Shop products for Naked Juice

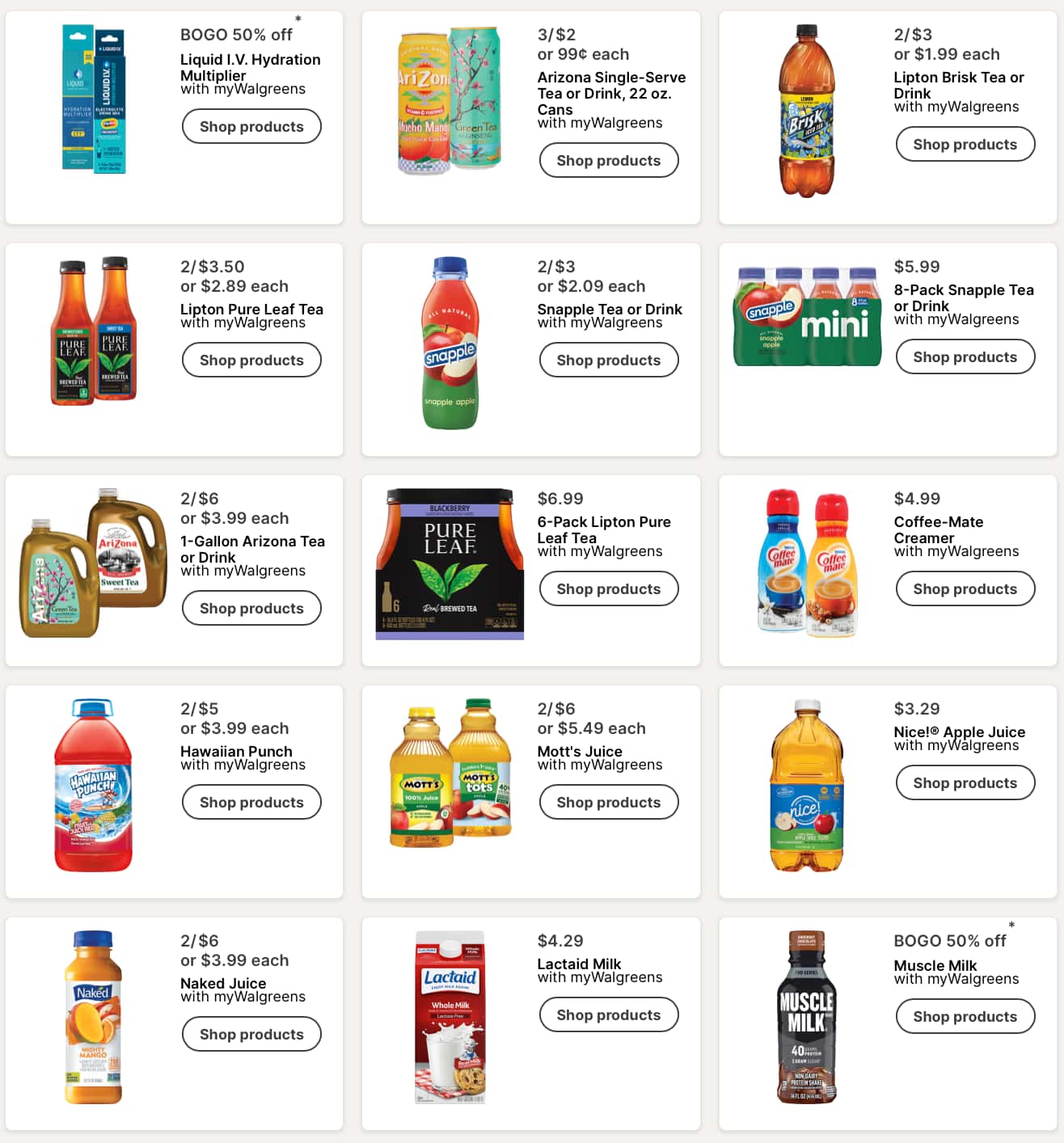pyautogui.click(x=251, y=1035)
